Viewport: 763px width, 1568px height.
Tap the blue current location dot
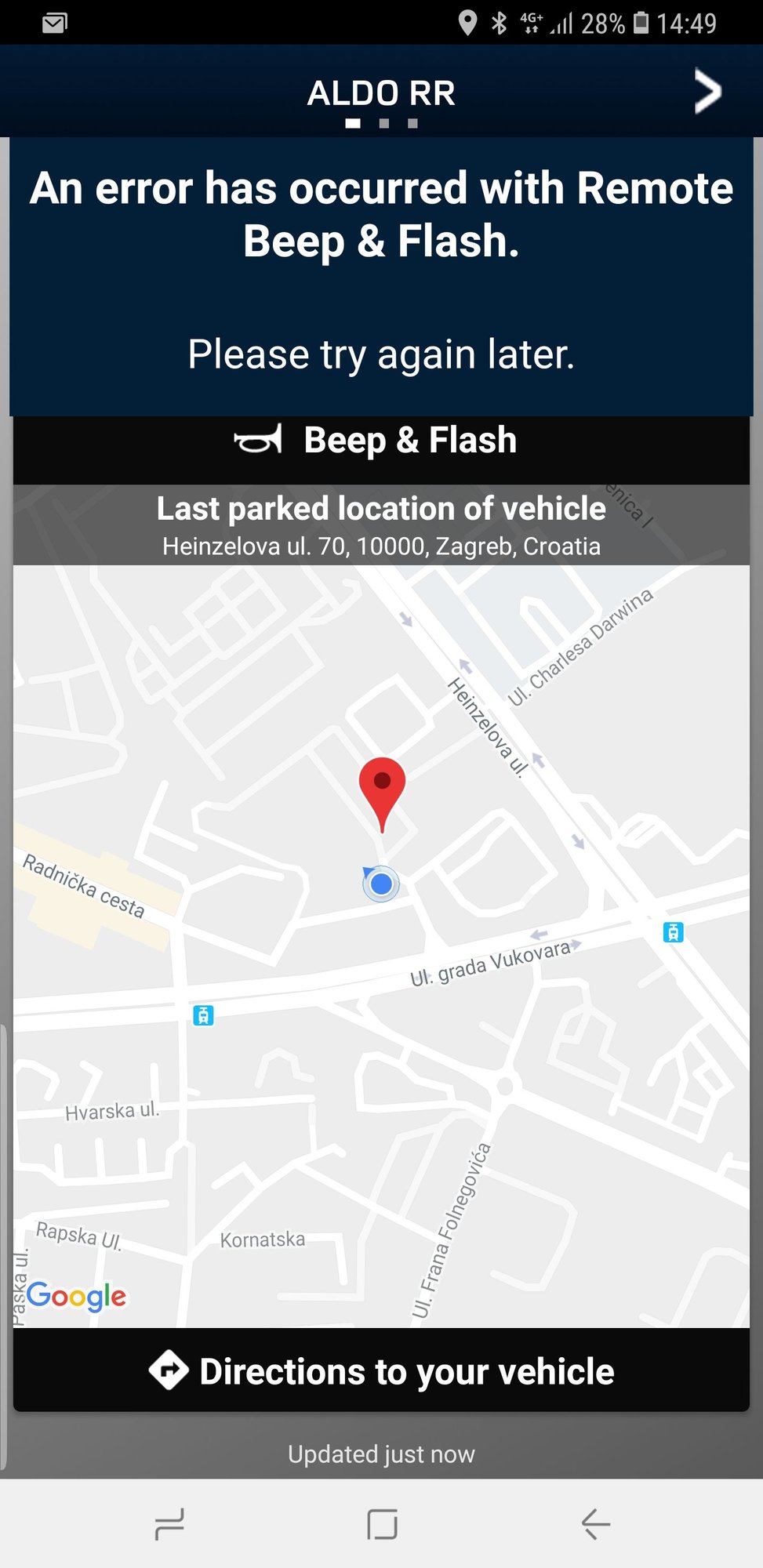coord(381,884)
